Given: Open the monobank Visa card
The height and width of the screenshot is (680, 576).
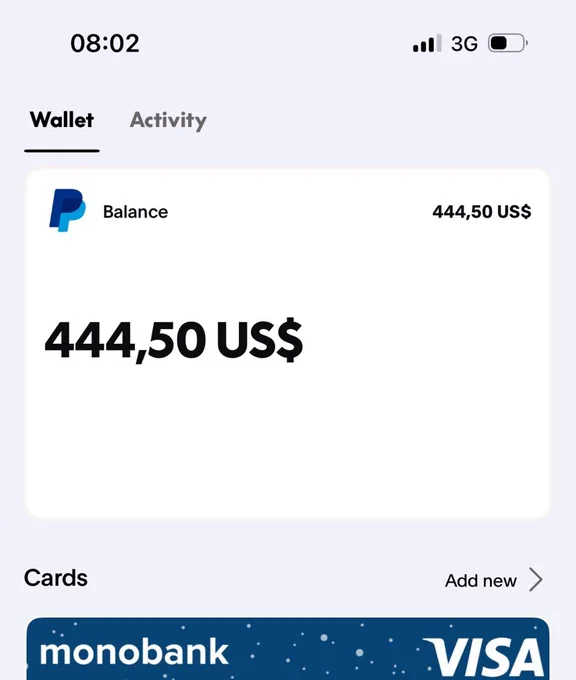Looking at the screenshot, I should click(x=288, y=649).
